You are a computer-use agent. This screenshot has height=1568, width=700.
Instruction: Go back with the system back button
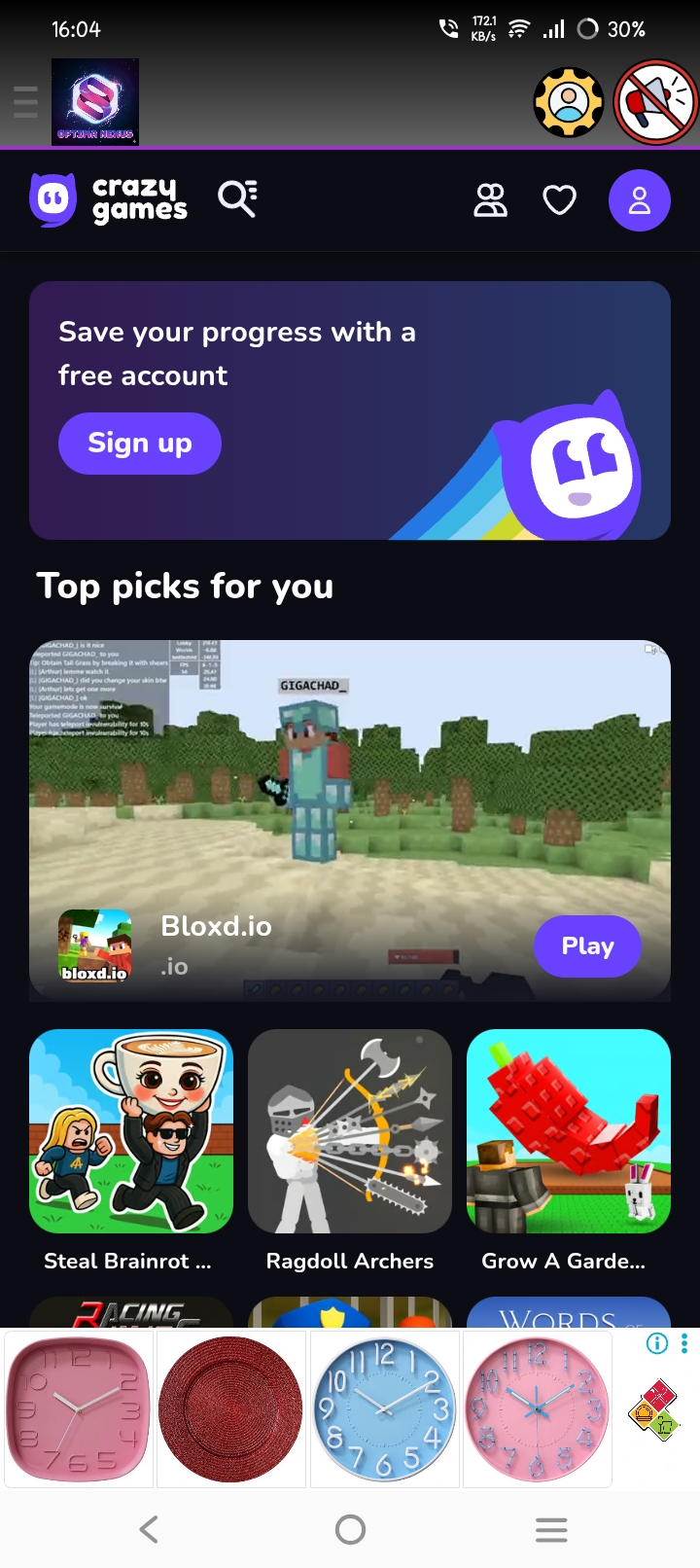[149, 1530]
